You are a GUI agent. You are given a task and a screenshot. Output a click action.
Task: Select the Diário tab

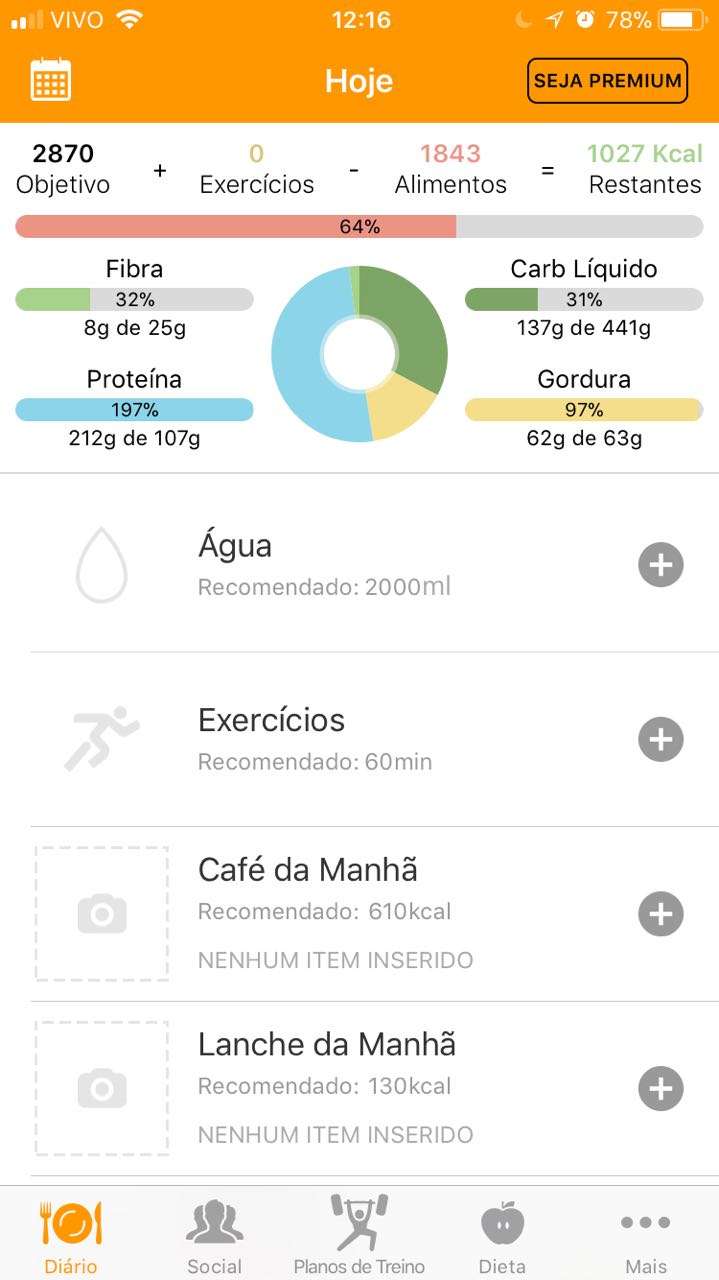click(71, 1236)
